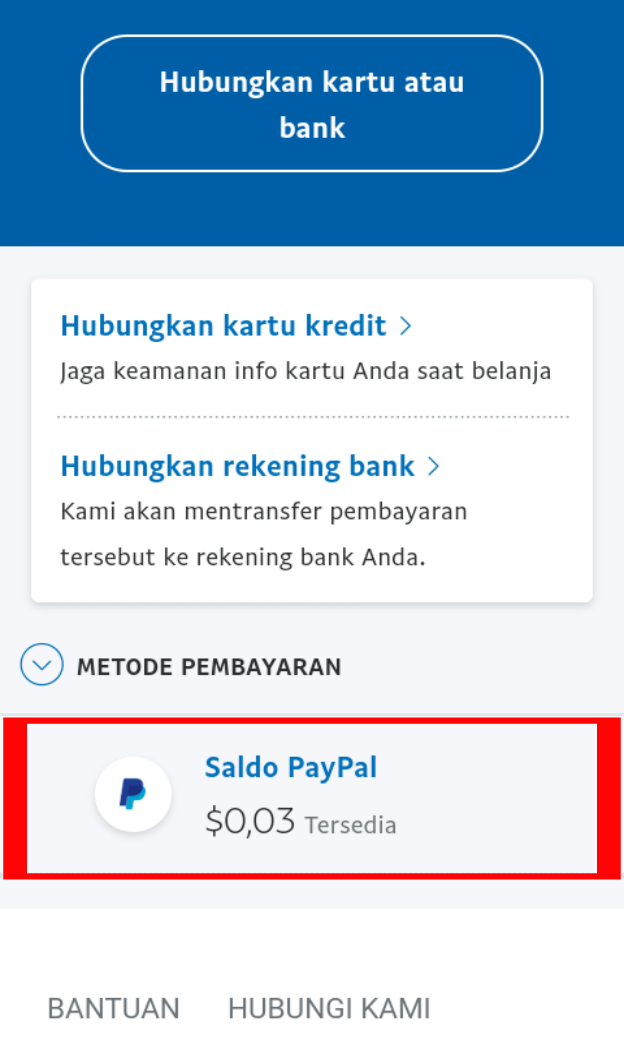The height and width of the screenshot is (1040, 624).
Task: Collapse the Metode Pembayaran section
Action: point(42,665)
